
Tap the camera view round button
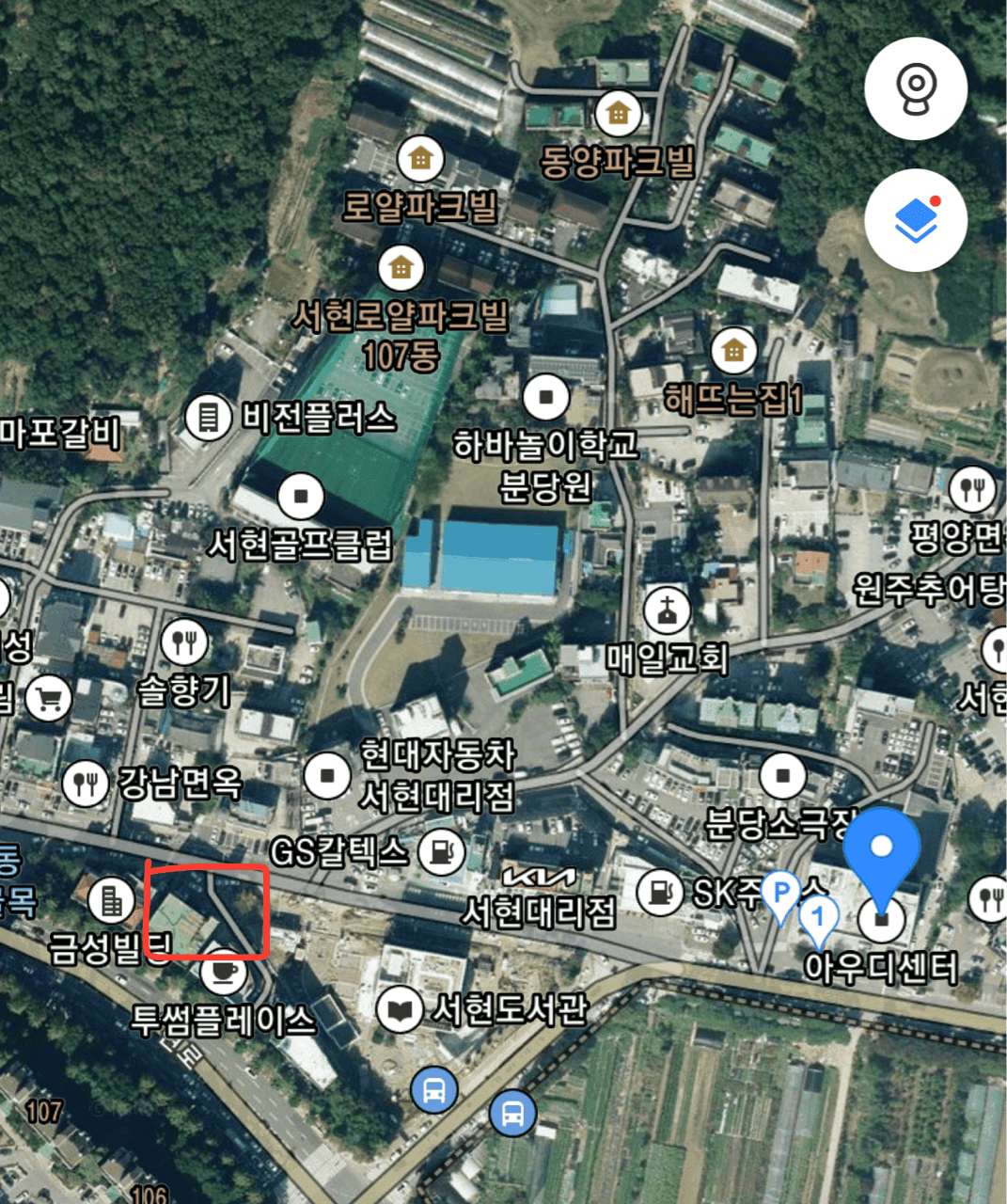tap(916, 88)
